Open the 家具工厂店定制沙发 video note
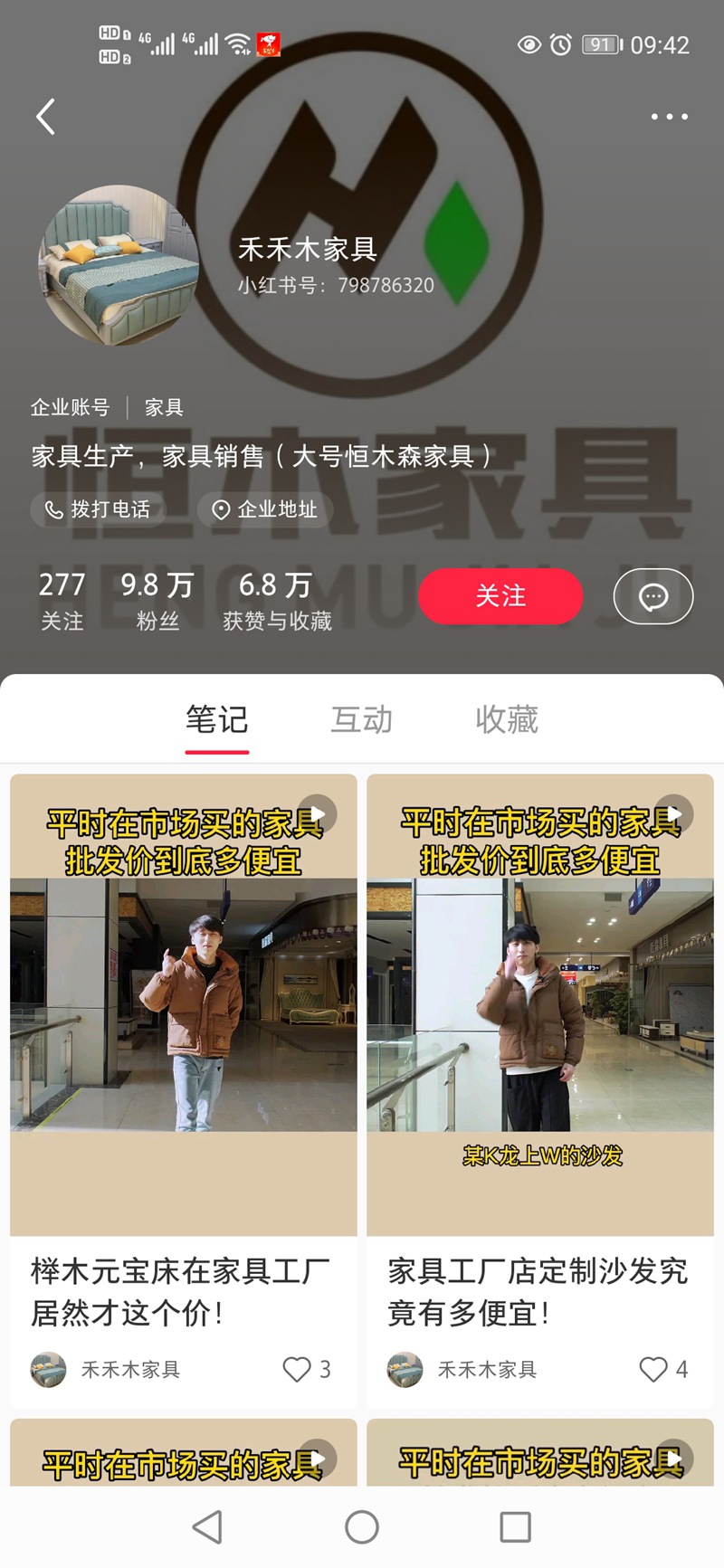The width and height of the screenshot is (724, 1568). [539, 1004]
